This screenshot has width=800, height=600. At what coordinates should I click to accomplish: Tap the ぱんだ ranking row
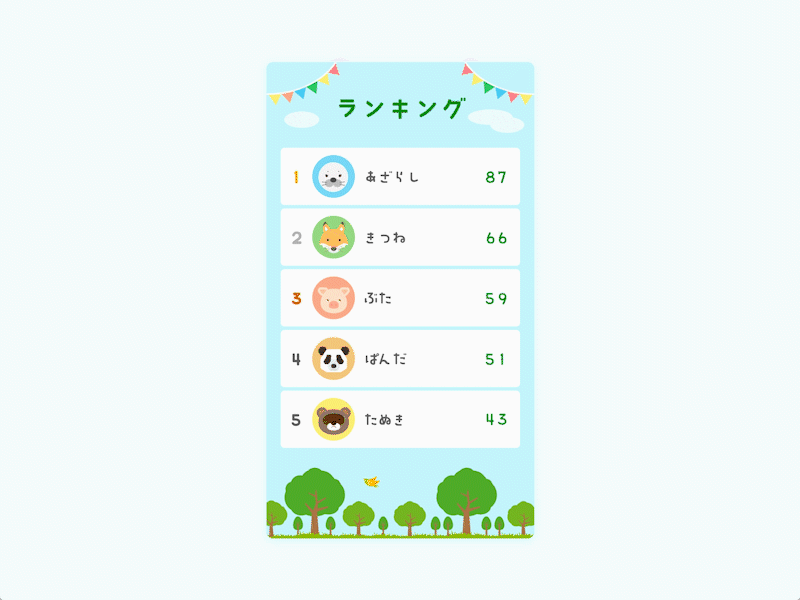coord(400,359)
